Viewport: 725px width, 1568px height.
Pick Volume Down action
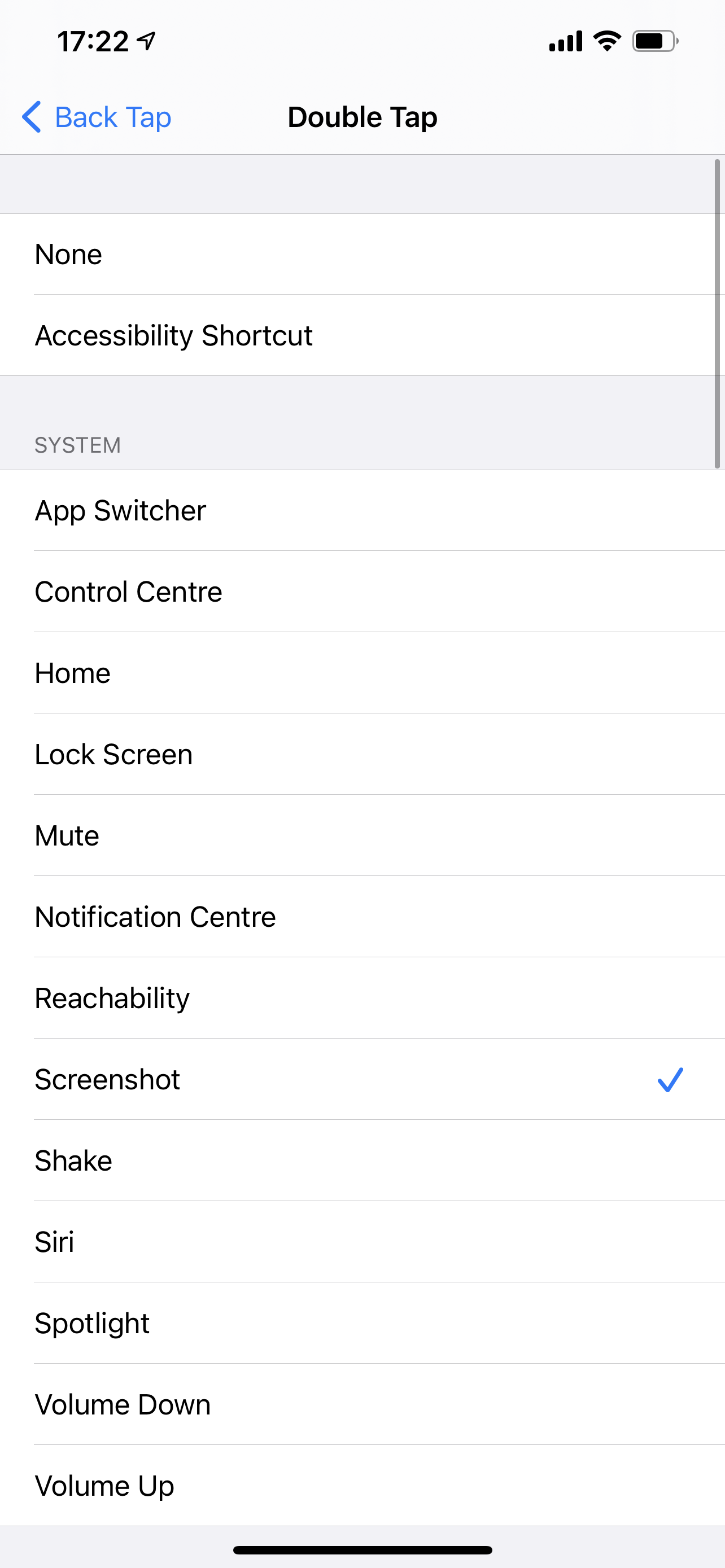pos(362,1404)
